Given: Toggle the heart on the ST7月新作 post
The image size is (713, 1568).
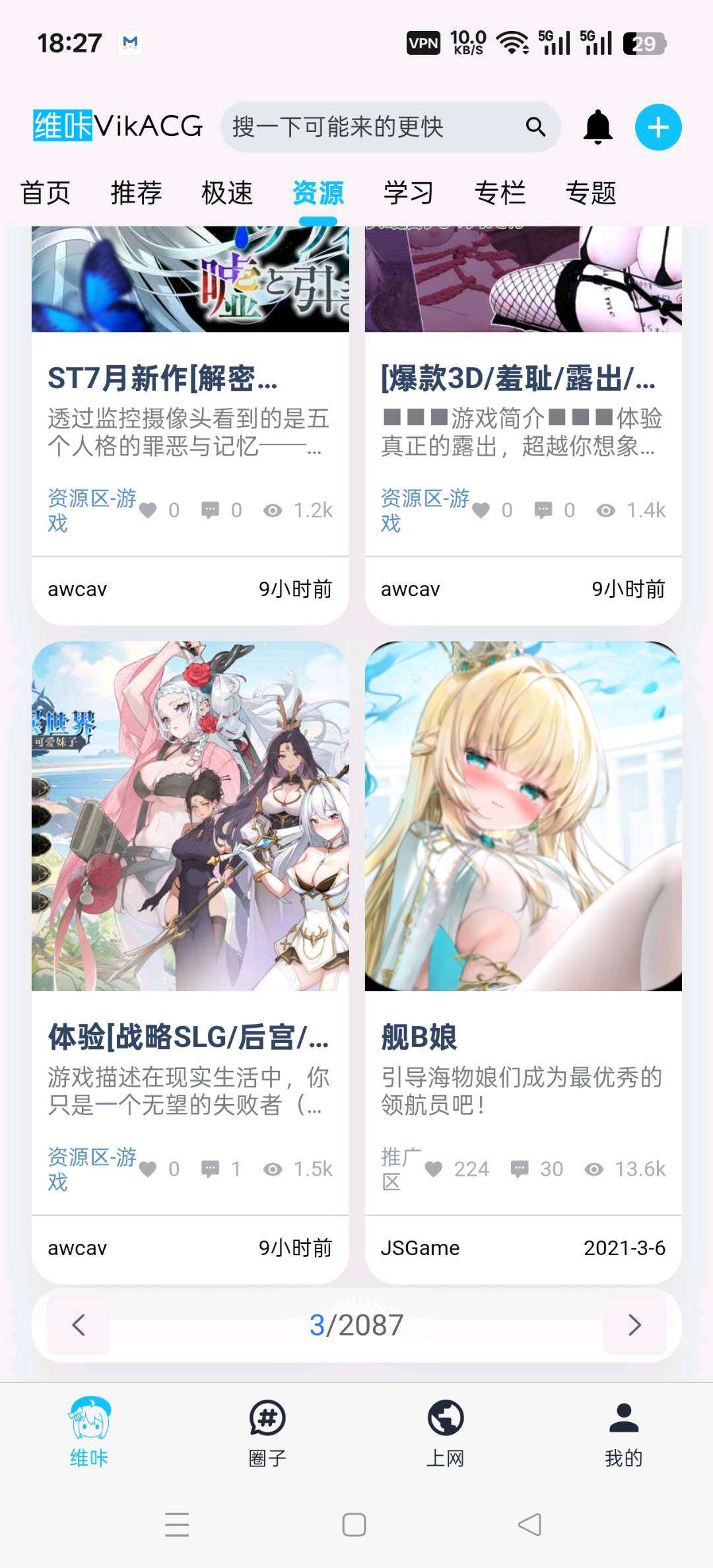Looking at the screenshot, I should tap(151, 510).
